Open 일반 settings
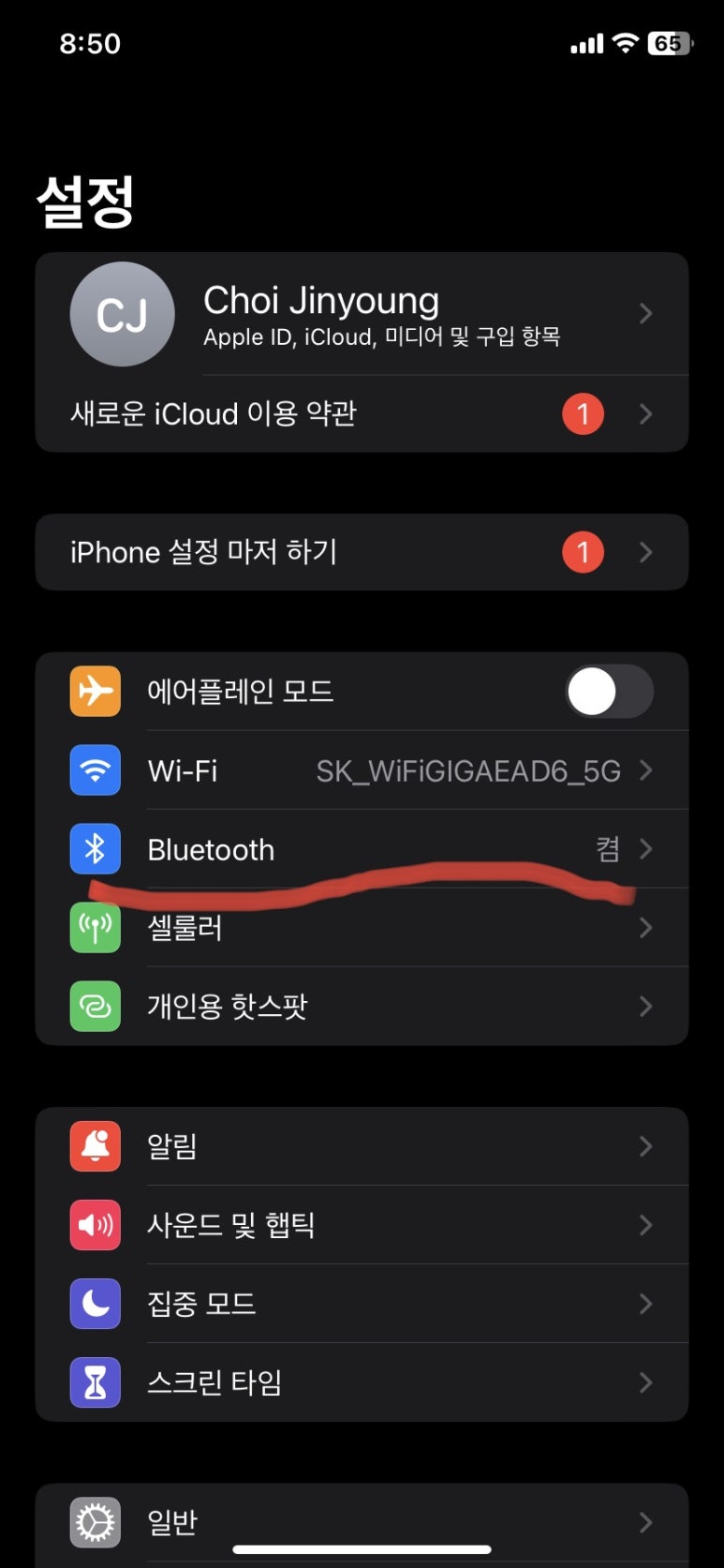The height and width of the screenshot is (1568, 724). pyautogui.click(x=362, y=1523)
